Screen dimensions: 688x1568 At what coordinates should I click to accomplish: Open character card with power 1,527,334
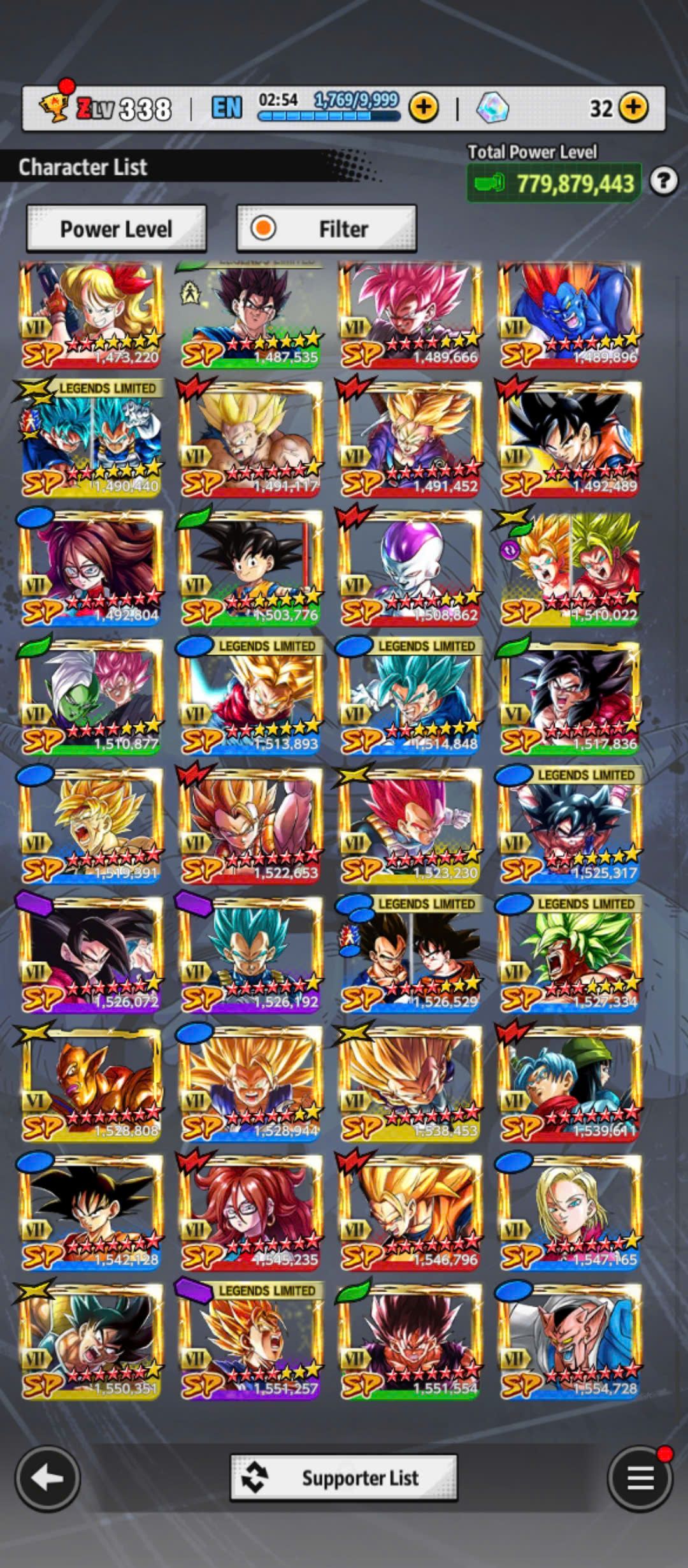click(x=568, y=955)
